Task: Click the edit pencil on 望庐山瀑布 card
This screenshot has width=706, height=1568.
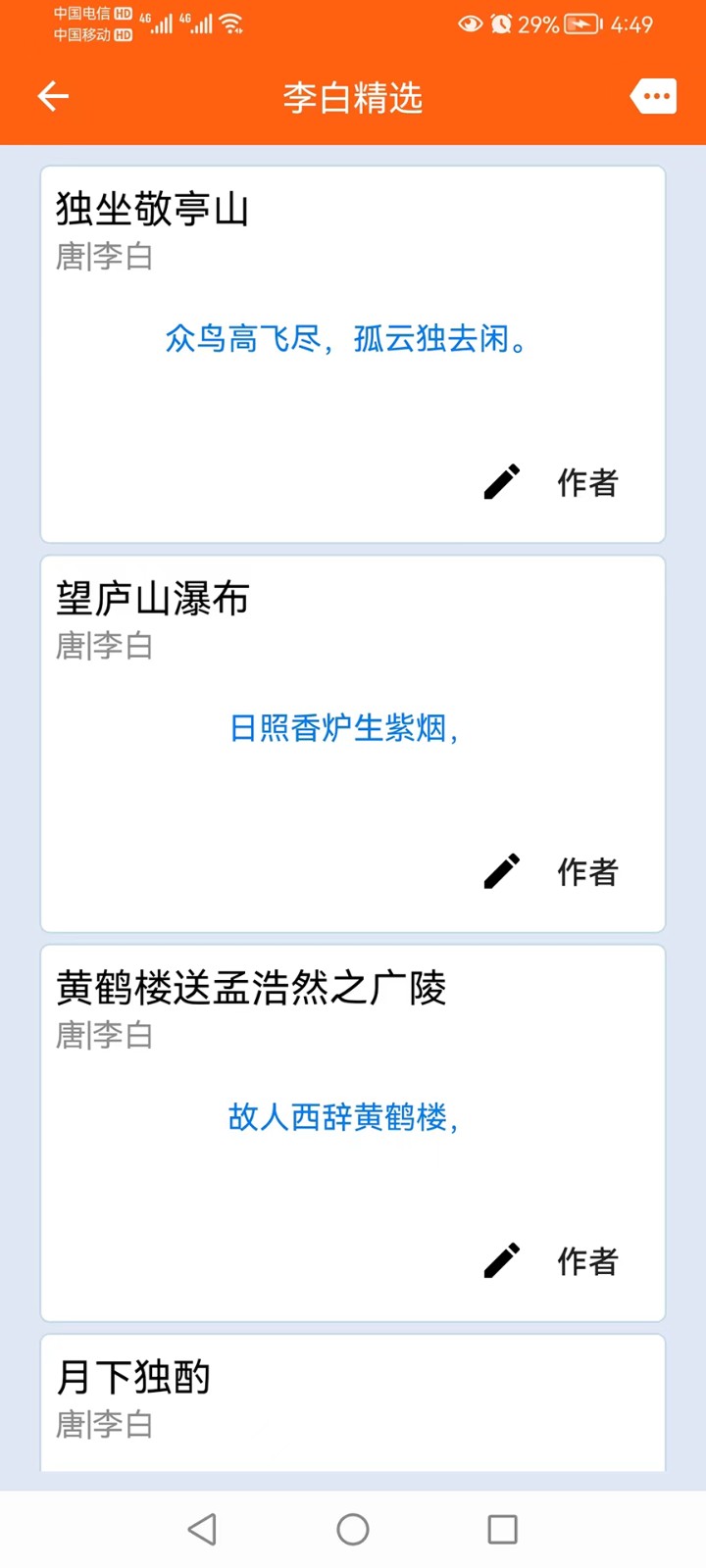Action: click(x=501, y=870)
